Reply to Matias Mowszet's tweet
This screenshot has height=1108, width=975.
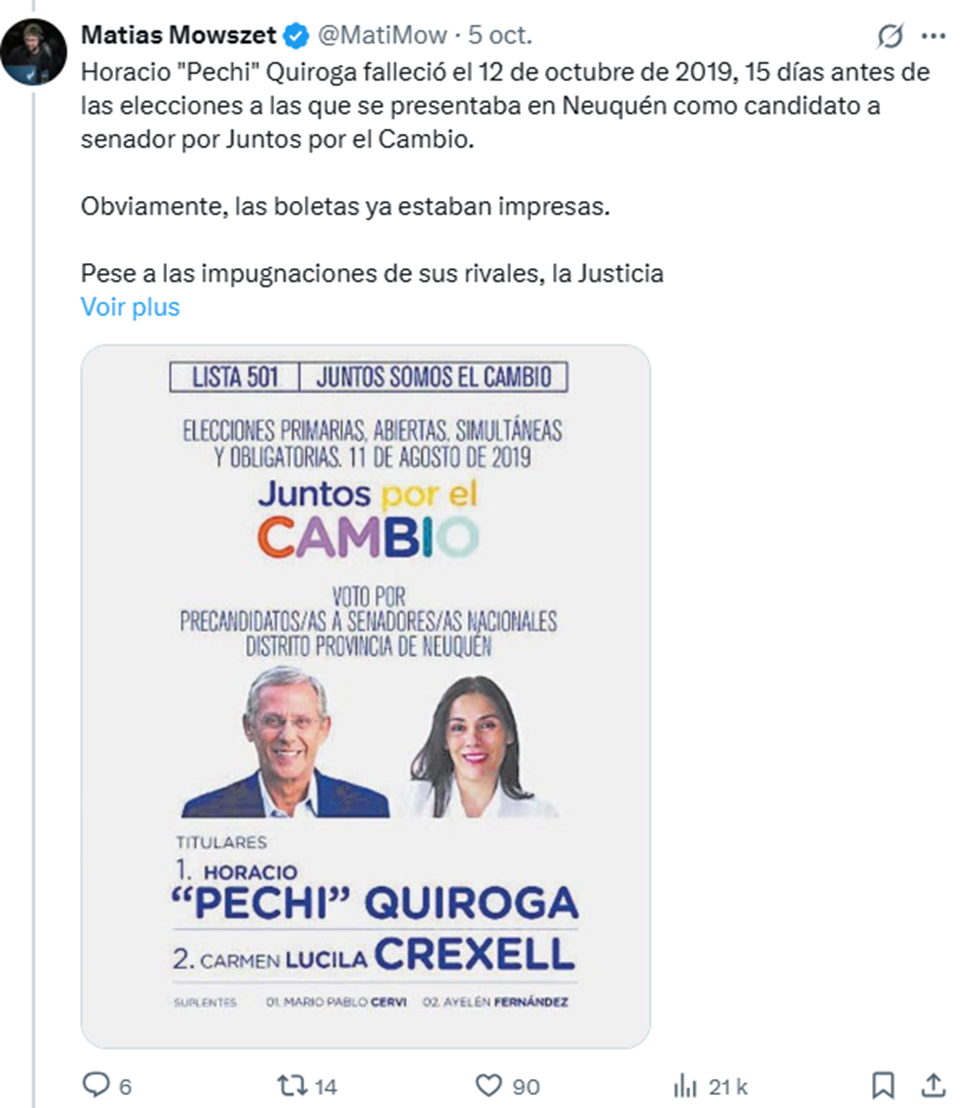click(94, 1085)
